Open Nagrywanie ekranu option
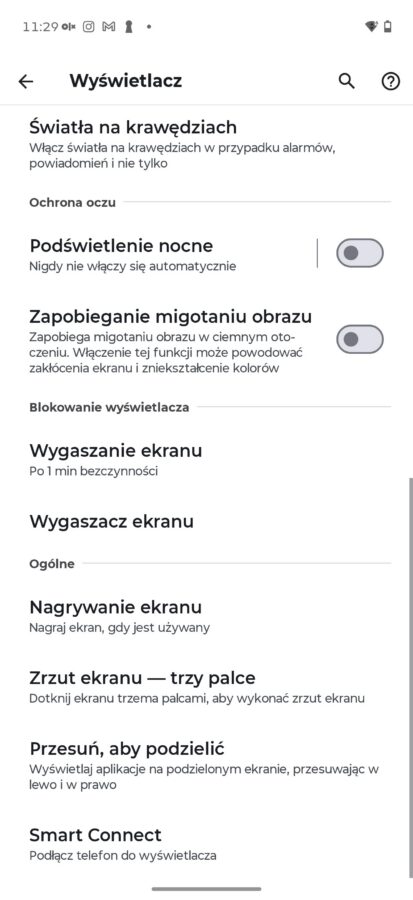The height and width of the screenshot is (900, 413). click(x=206, y=616)
